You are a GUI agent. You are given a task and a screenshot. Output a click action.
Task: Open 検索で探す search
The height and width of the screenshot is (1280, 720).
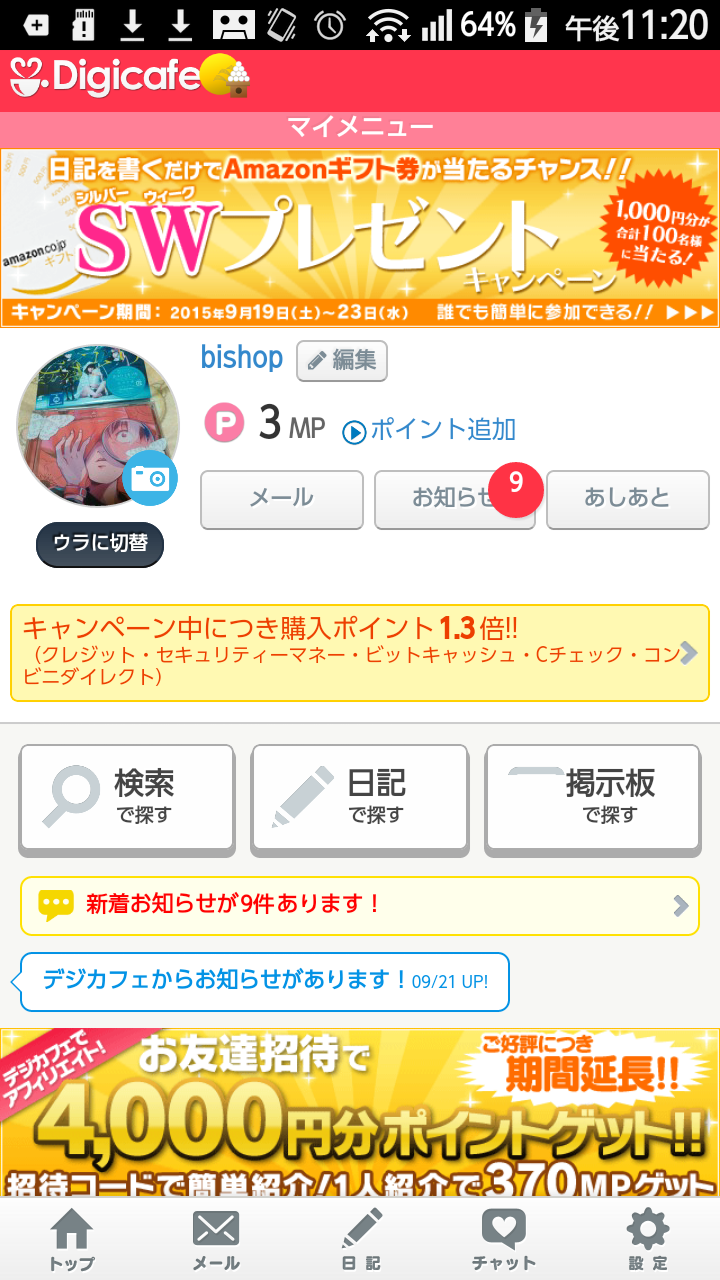tap(126, 797)
